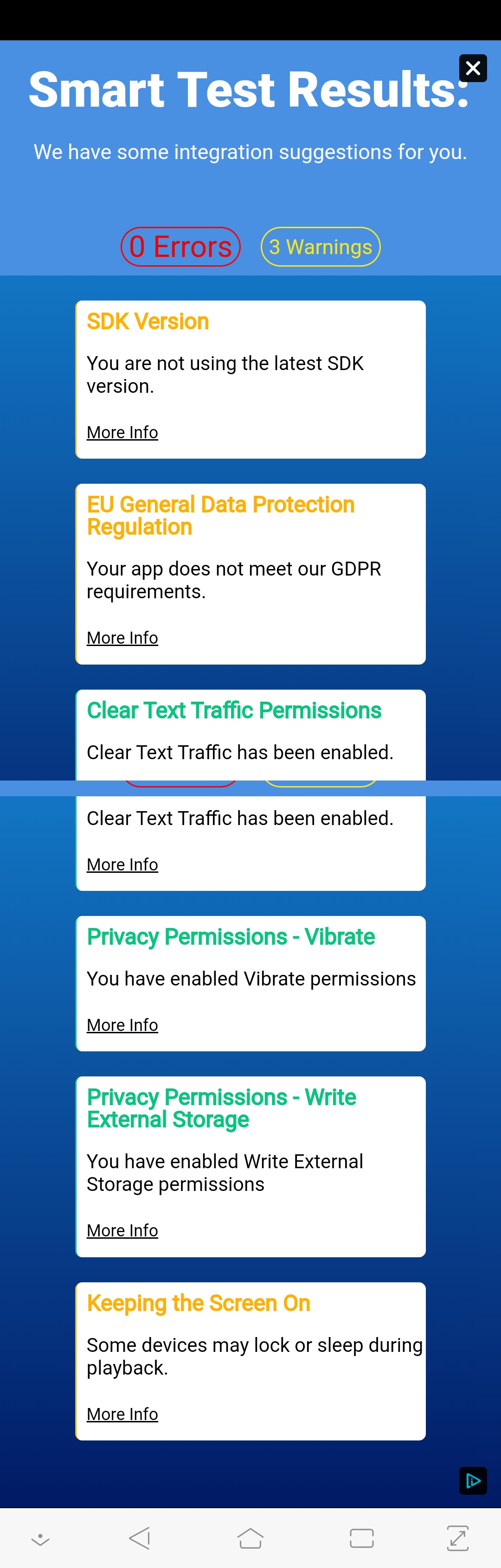The image size is (501, 1568).
Task: Close the Smart Test Results screen
Action: coord(472,68)
